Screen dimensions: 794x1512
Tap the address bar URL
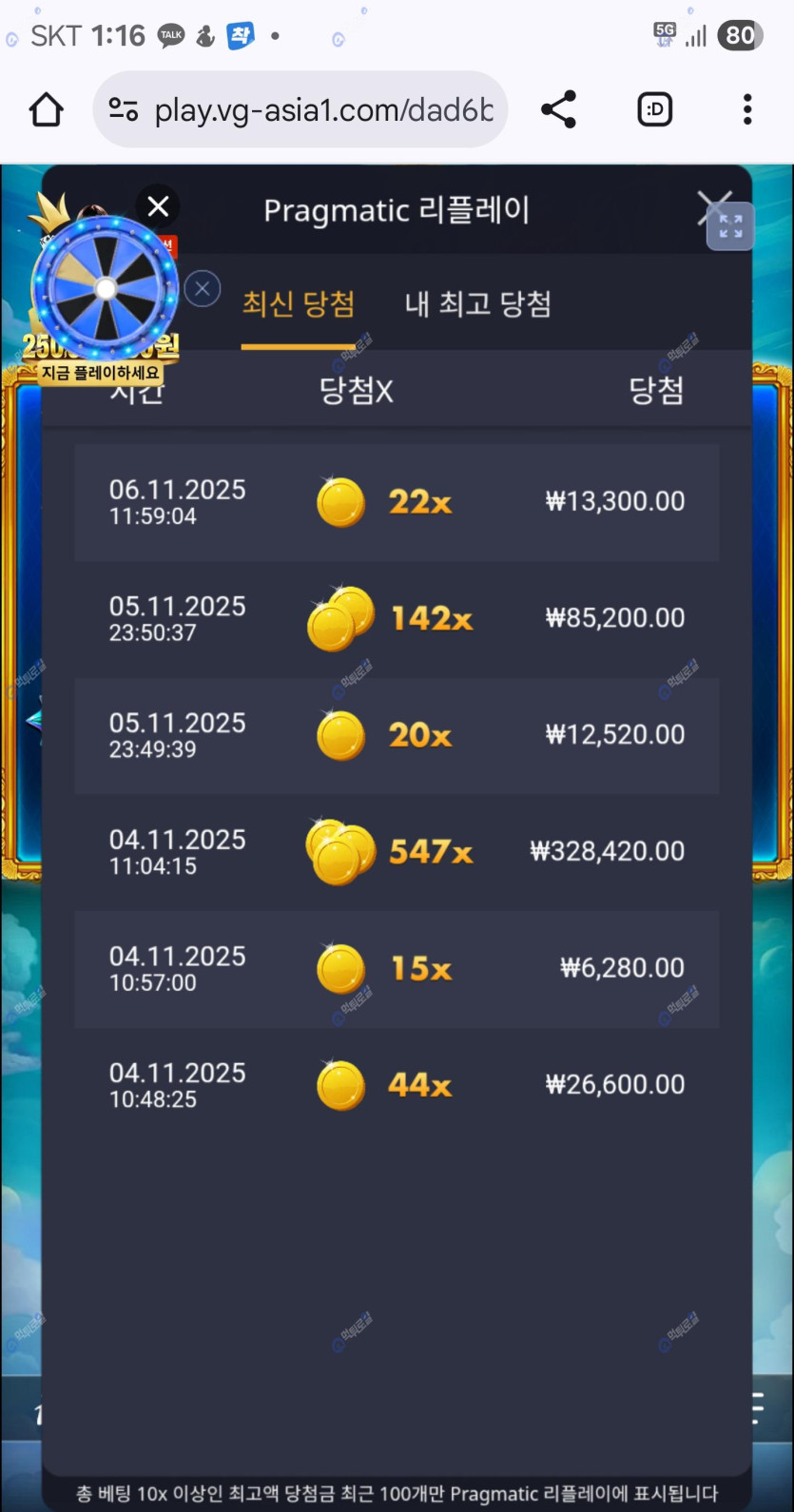pyautogui.click(x=323, y=110)
